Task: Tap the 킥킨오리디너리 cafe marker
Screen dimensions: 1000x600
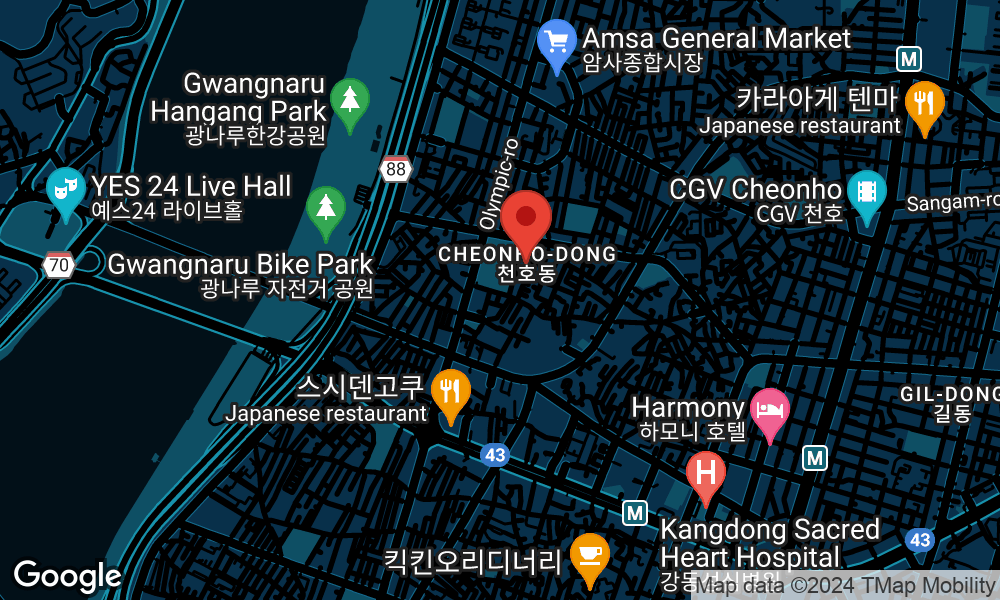Action: (589, 555)
